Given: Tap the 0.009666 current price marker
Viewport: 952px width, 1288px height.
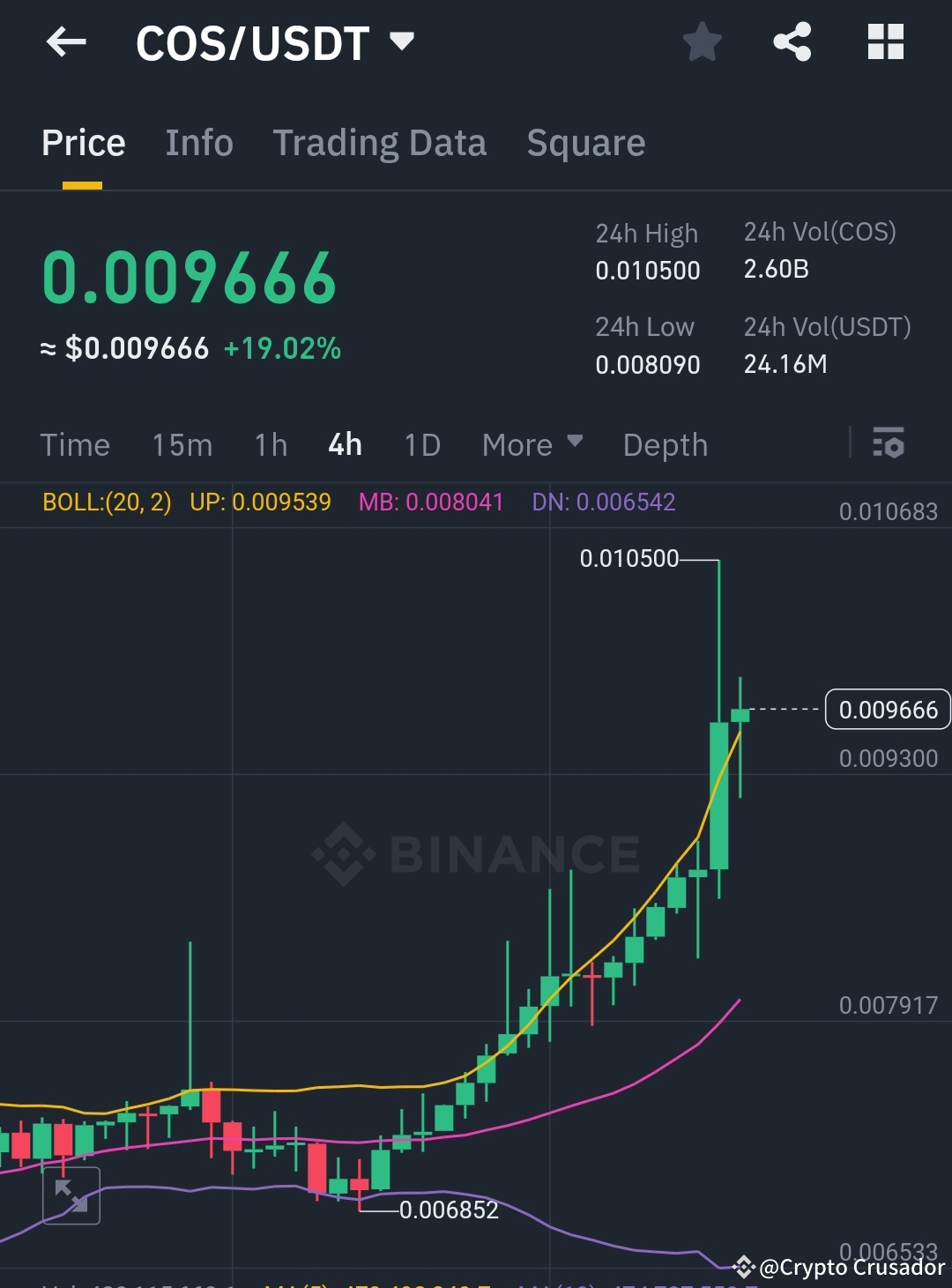Looking at the screenshot, I should [x=887, y=709].
